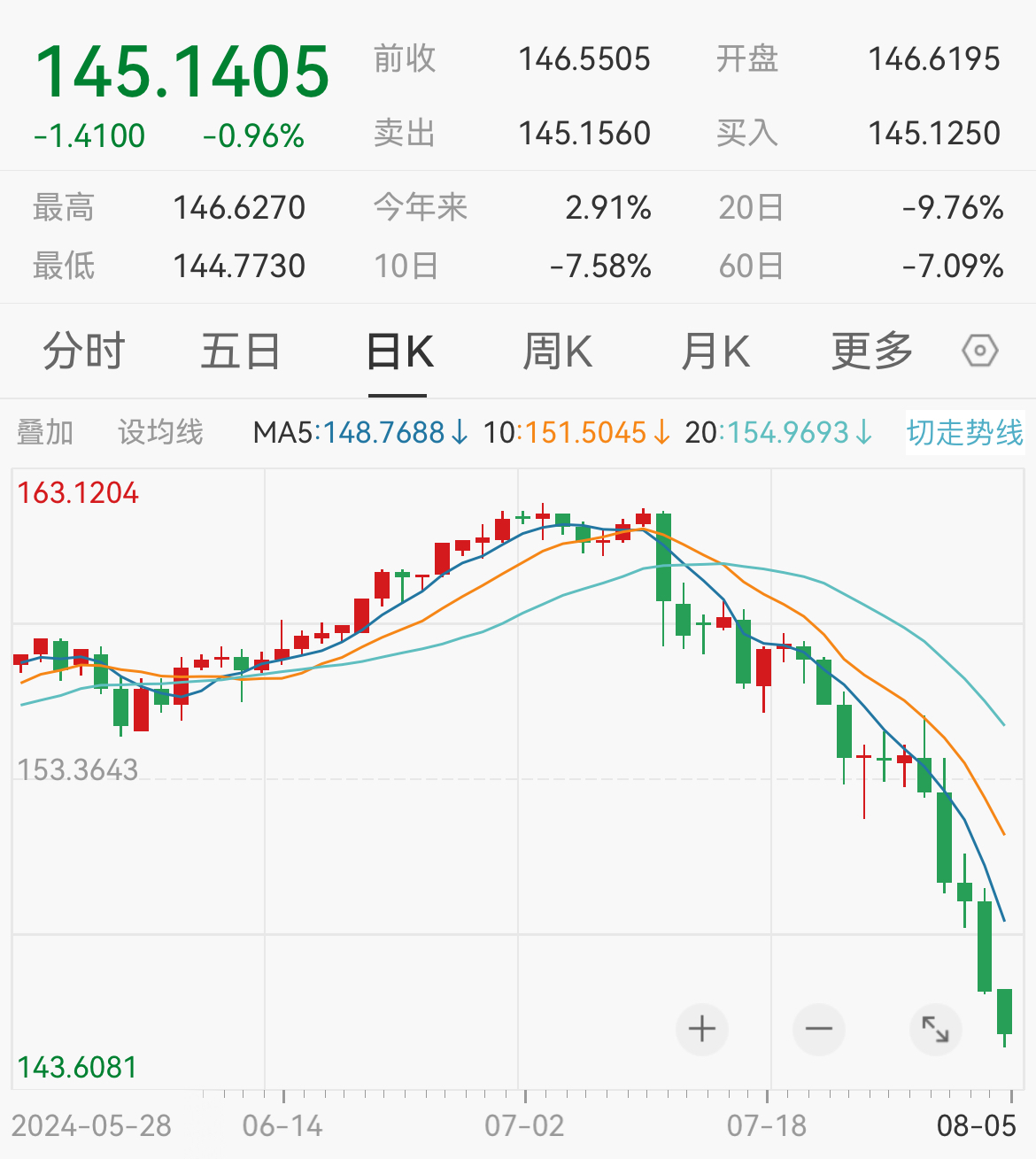Switch to the 月K monthly candlestick tab

[715, 351]
